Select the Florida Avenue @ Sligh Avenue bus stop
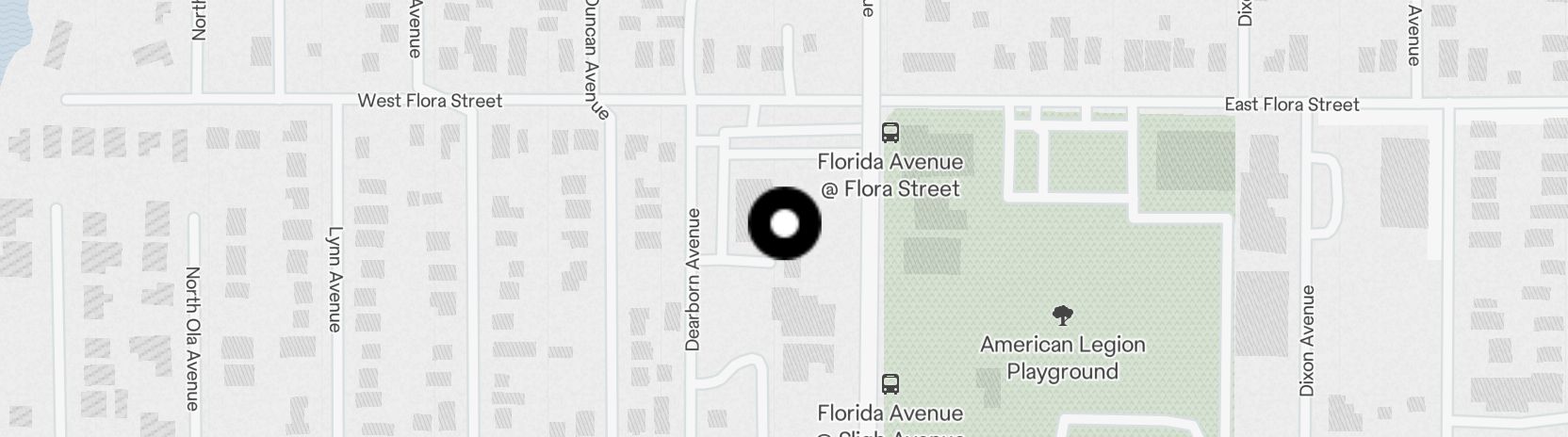This screenshot has height=437, width=1568. 890,383
